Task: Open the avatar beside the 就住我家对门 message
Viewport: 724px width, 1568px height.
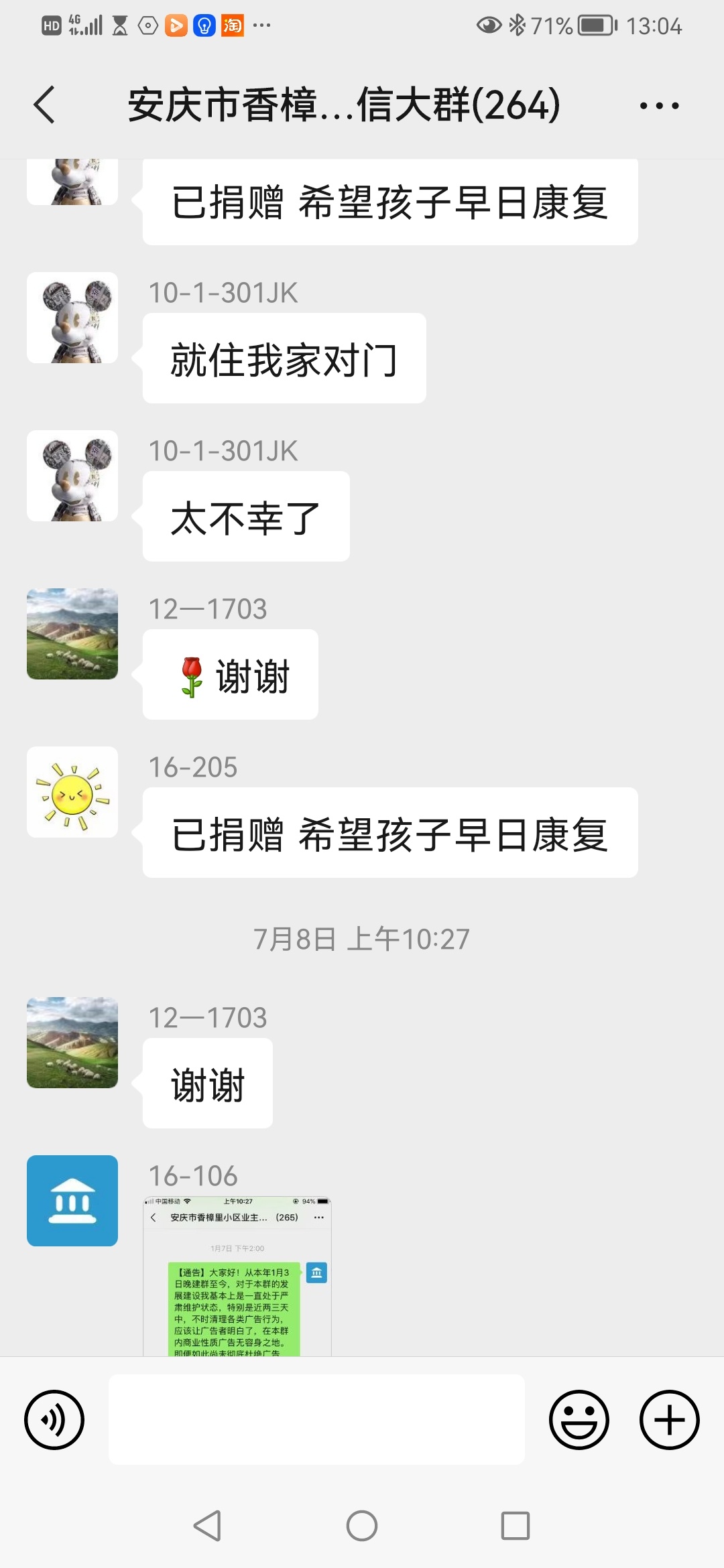Action: click(x=72, y=318)
